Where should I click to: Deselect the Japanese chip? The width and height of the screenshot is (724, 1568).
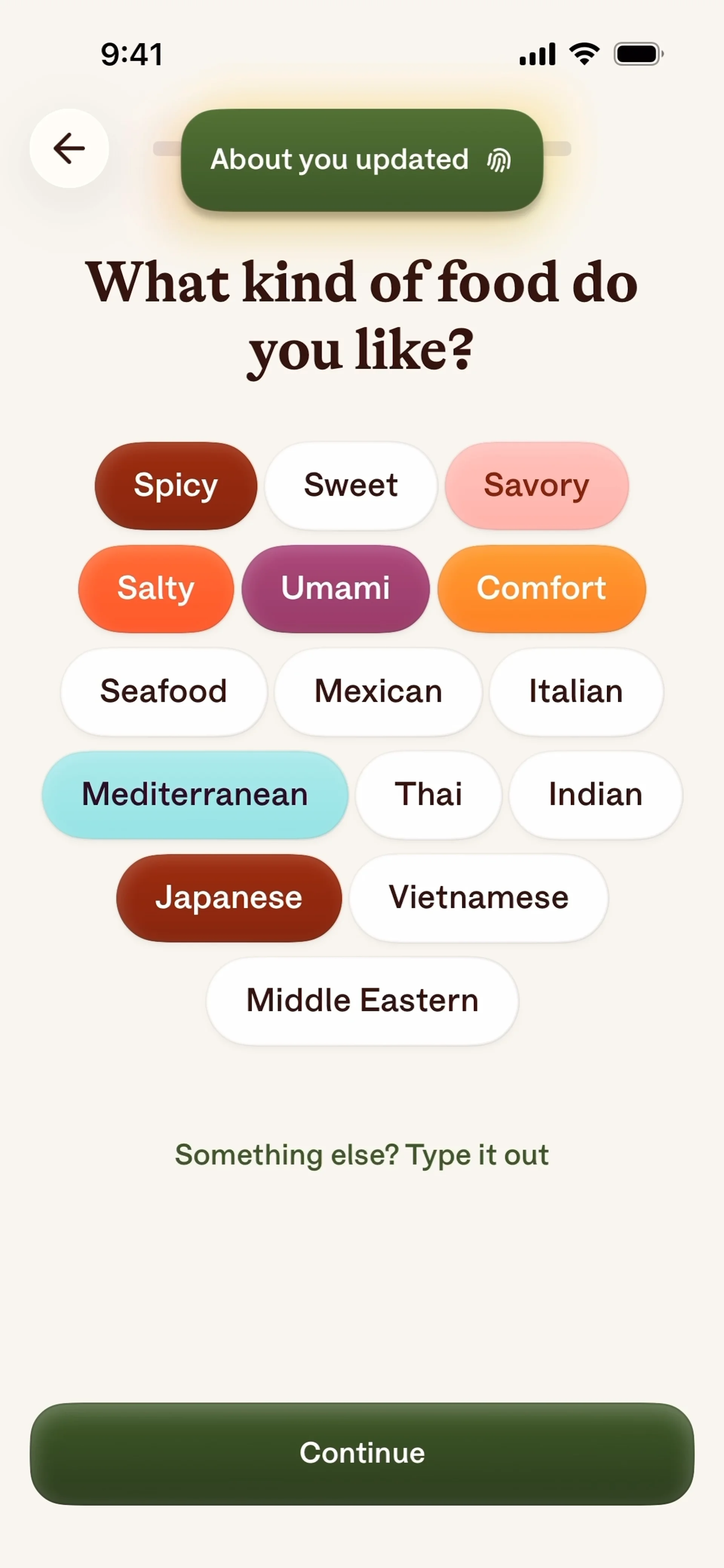click(x=229, y=897)
